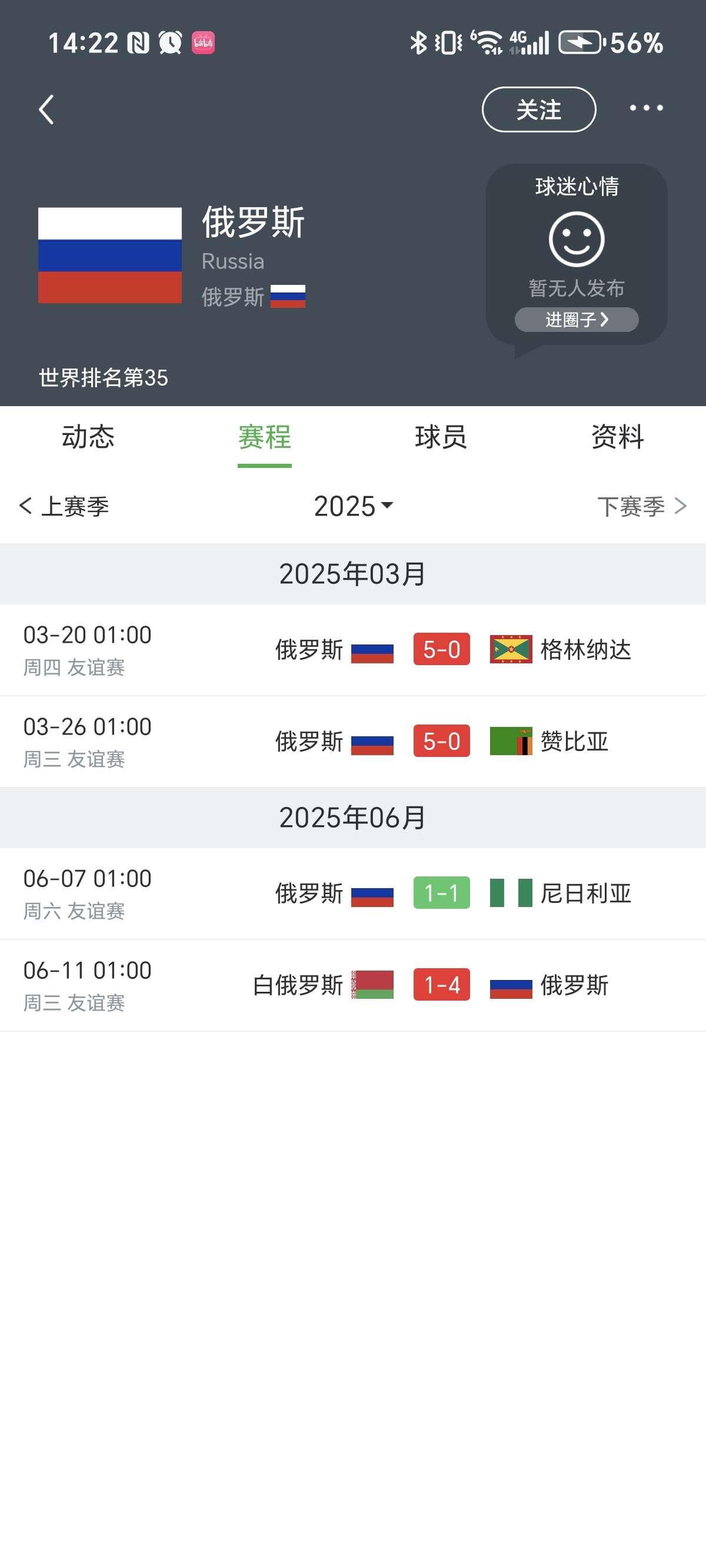The width and height of the screenshot is (706, 1568).
Task: Open the 俄罗斯 vs 格林纳达 match
Action: click(353, 650)
